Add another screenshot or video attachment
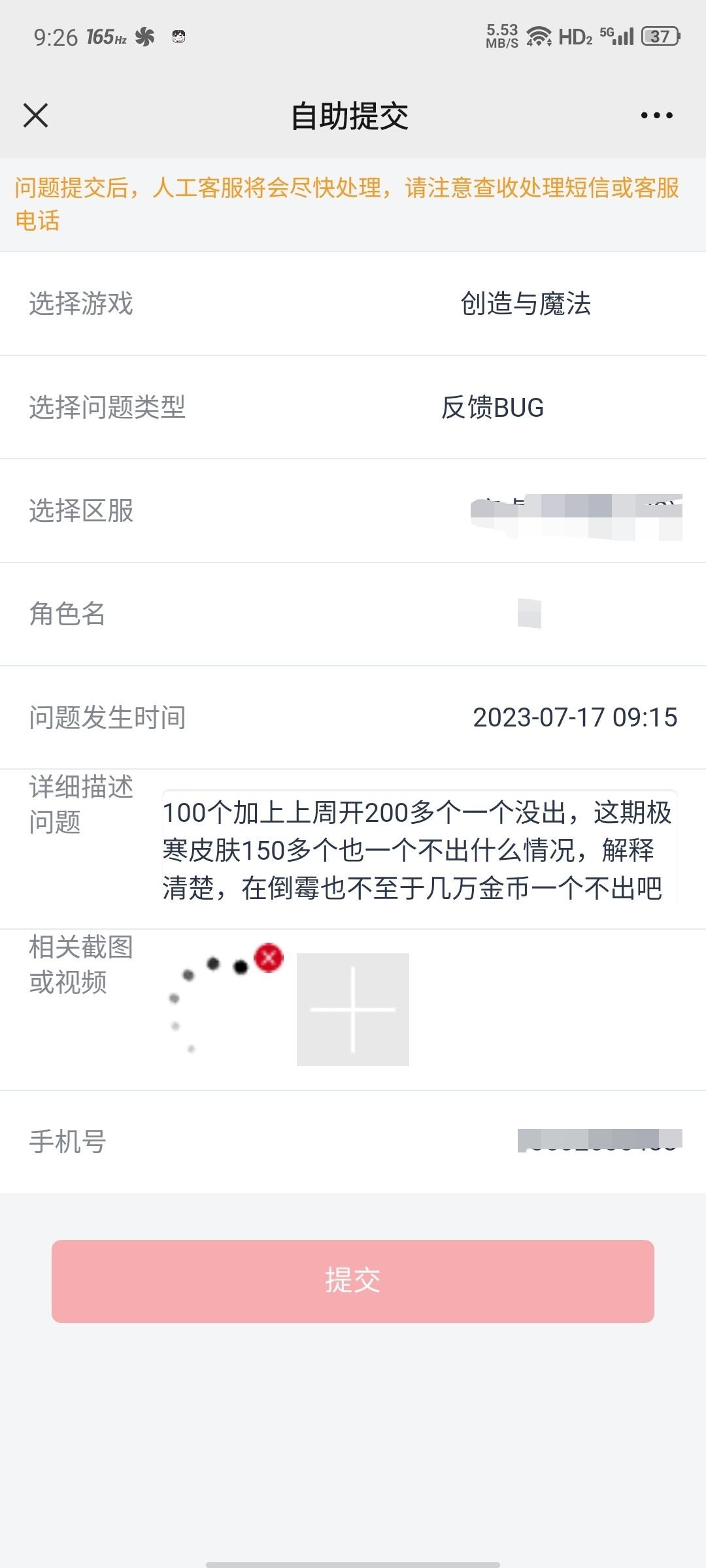This screenshot has width=706, height=1568. 353,1009
